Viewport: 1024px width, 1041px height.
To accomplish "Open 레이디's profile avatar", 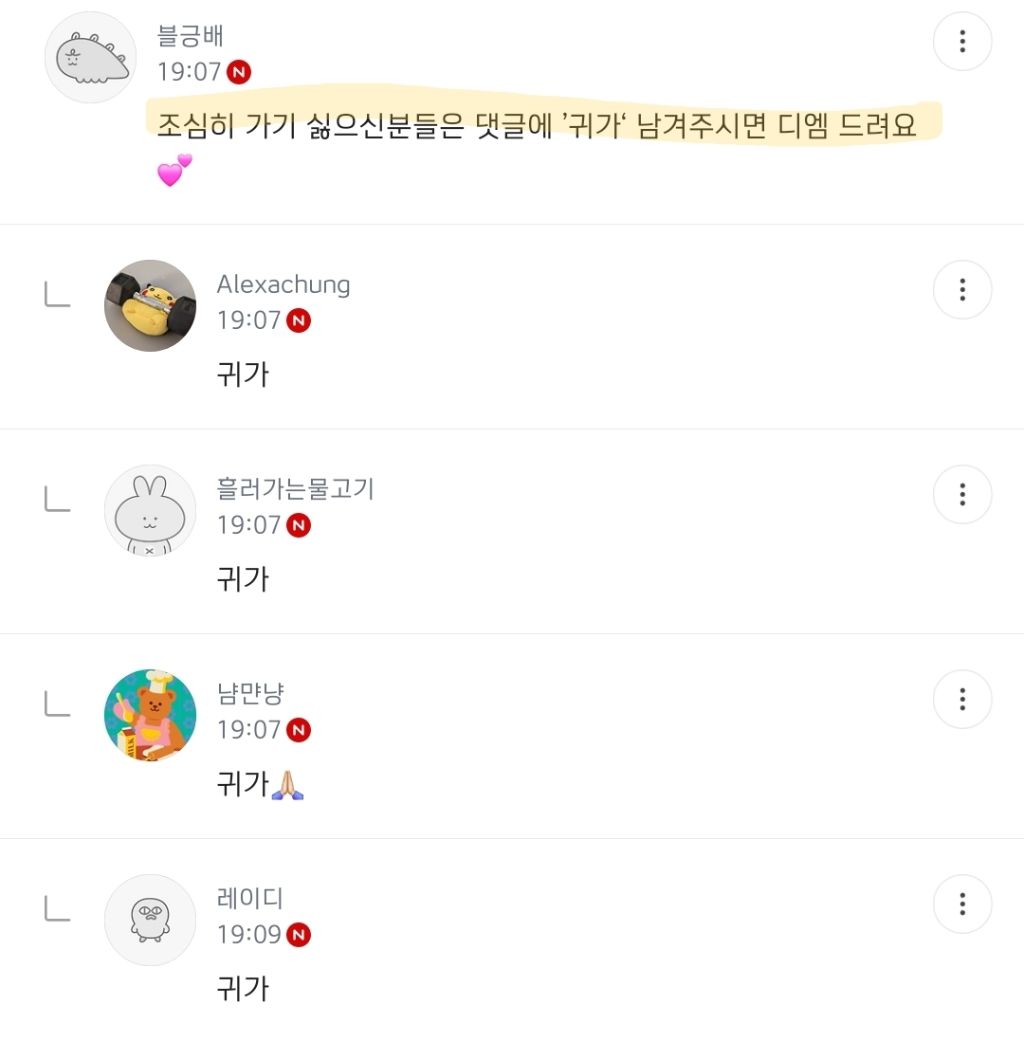I will point(150,920).
